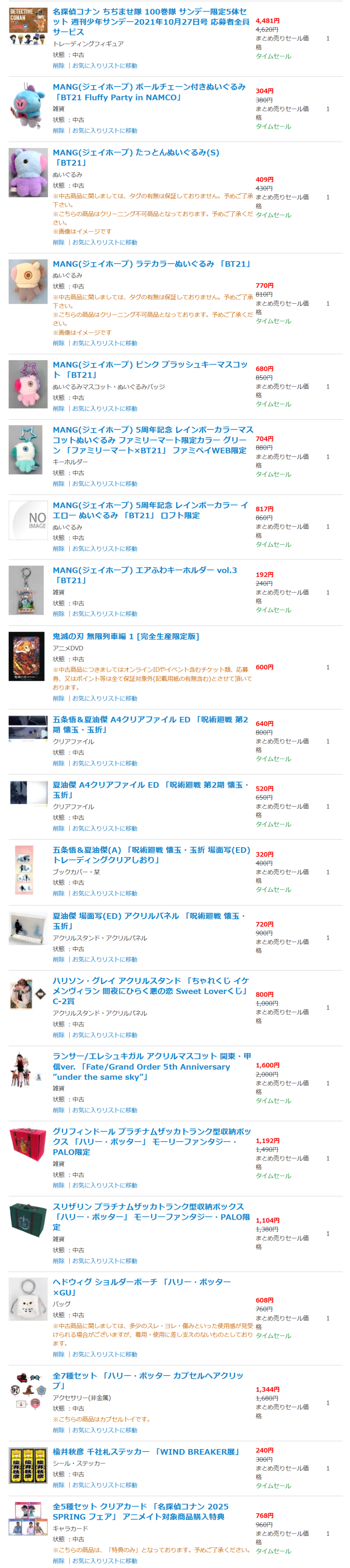Viewport: 350px width, 1568px height.
Task: Delete the 鬼滅の刃 無限列車編 DVD item
Action: coord(58,699)
